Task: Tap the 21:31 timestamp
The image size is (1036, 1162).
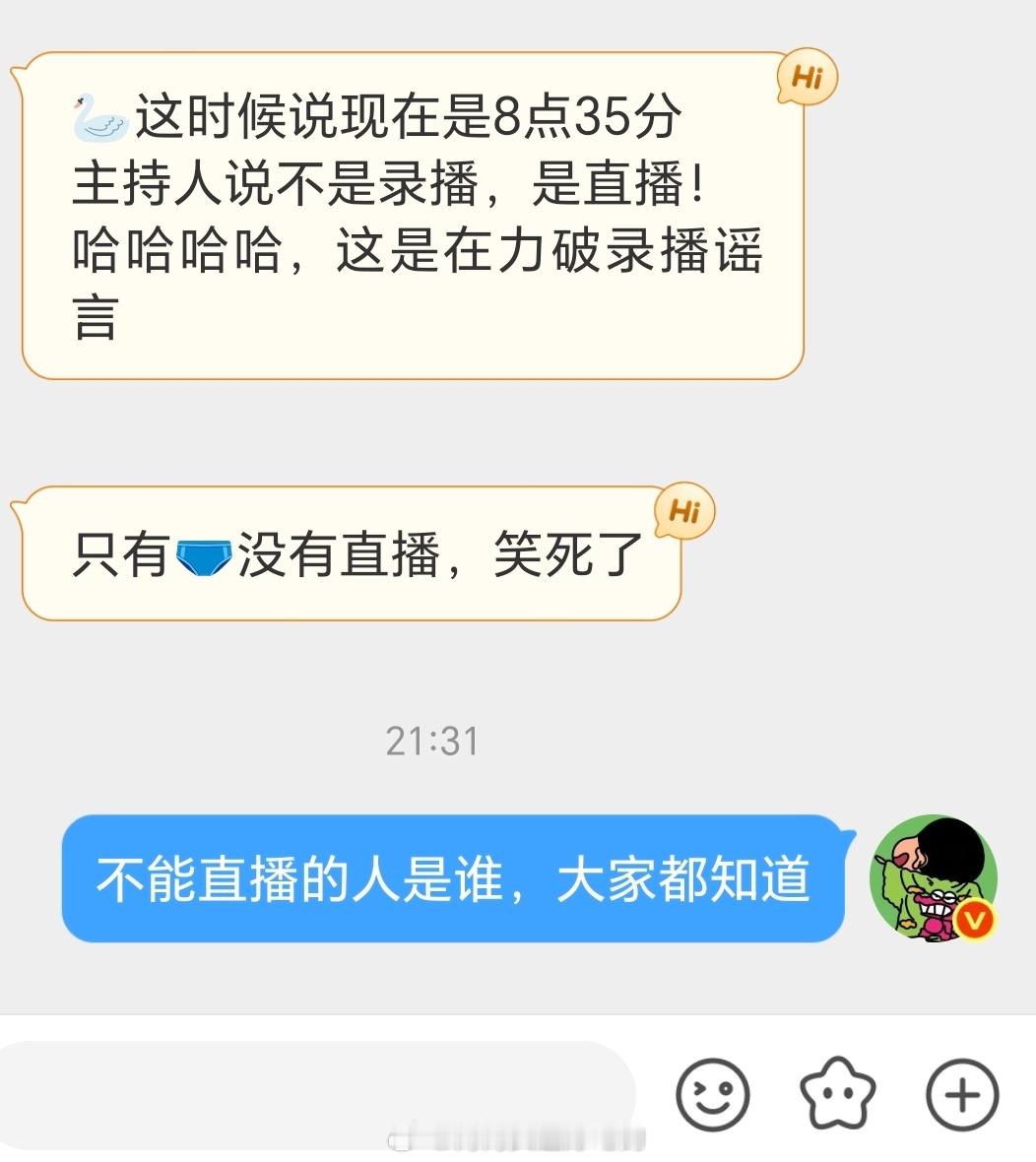Action: (x=430, y=741)
